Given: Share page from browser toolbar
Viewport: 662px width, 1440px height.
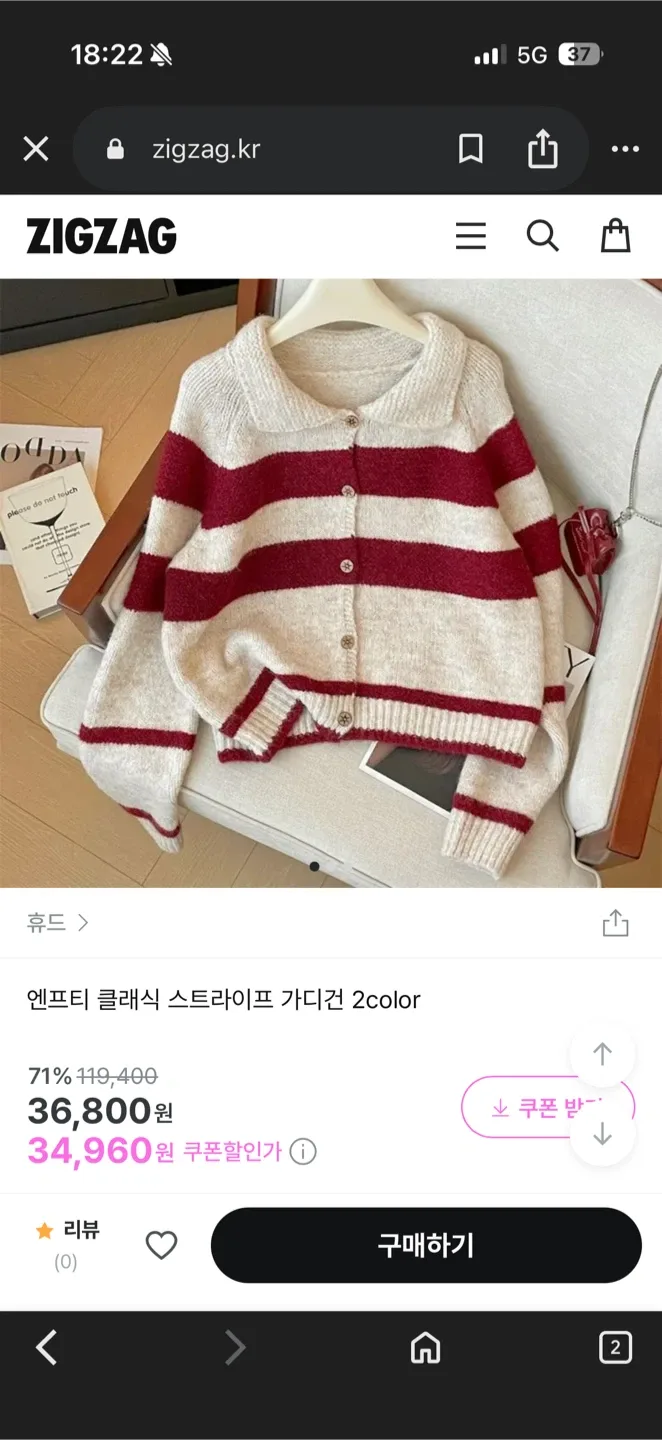Looking at the screenshot, I should point(542,150).
